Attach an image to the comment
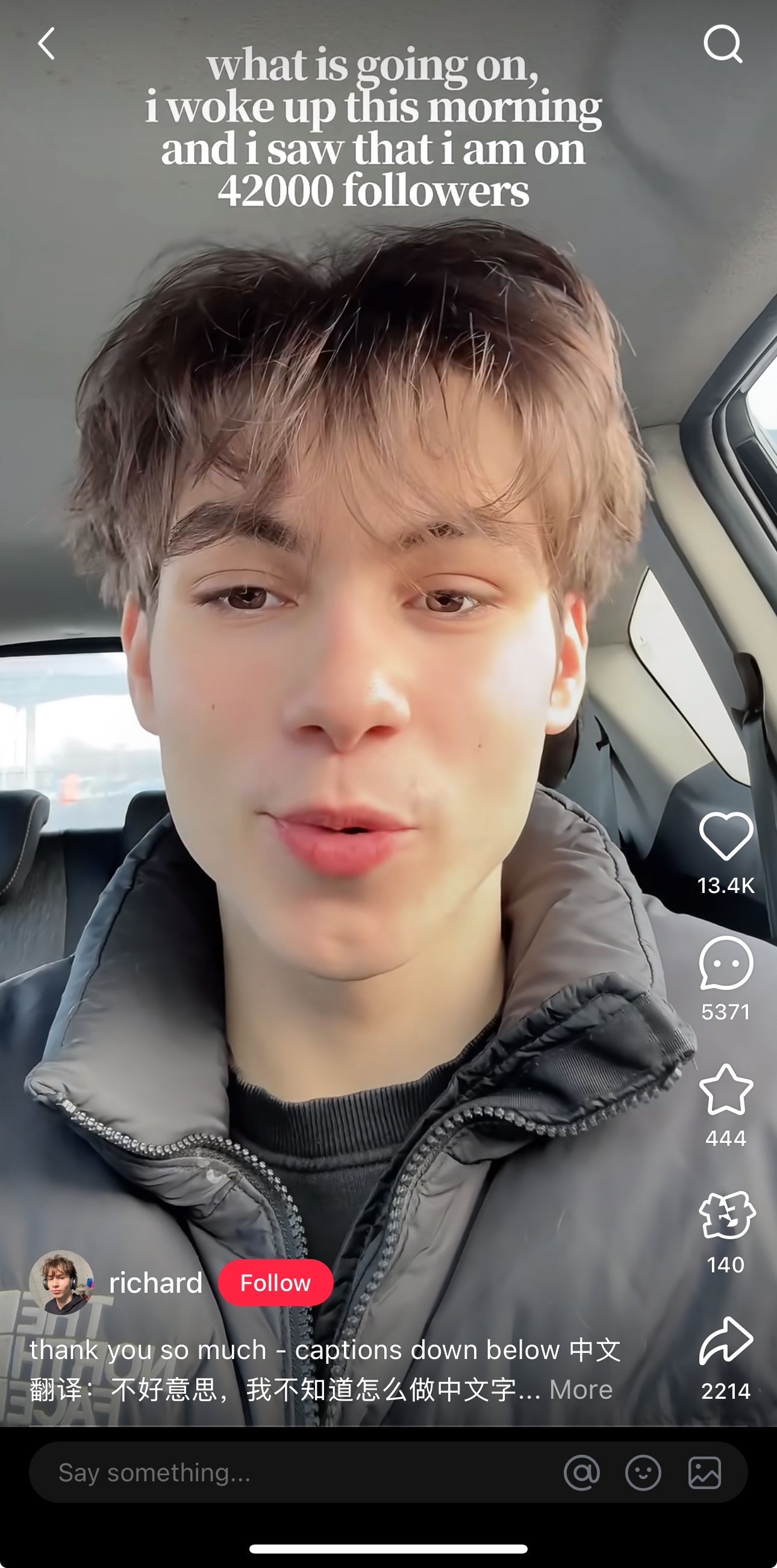 tap(705, 1472)
